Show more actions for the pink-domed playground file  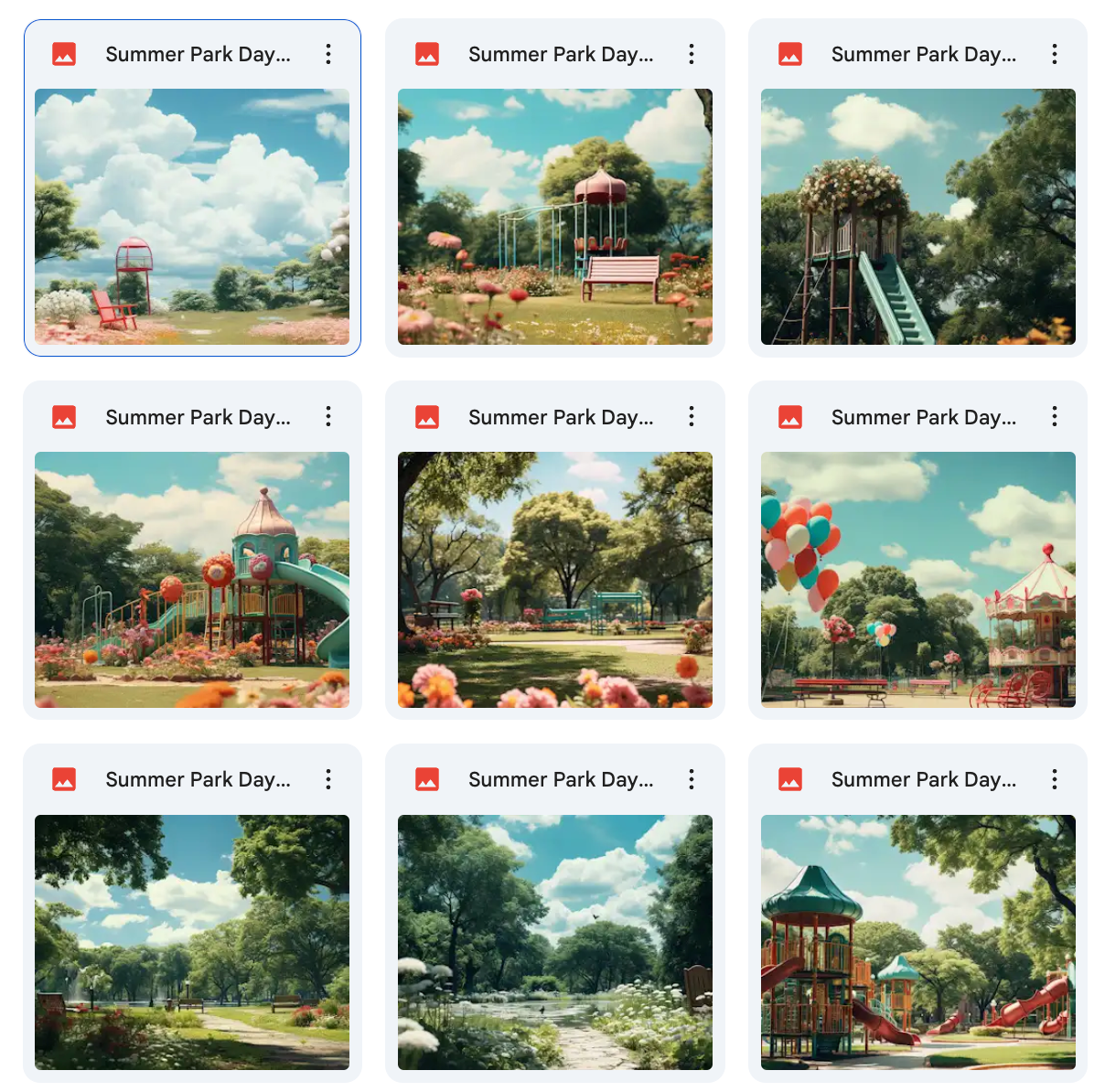[x=328, y=417]
